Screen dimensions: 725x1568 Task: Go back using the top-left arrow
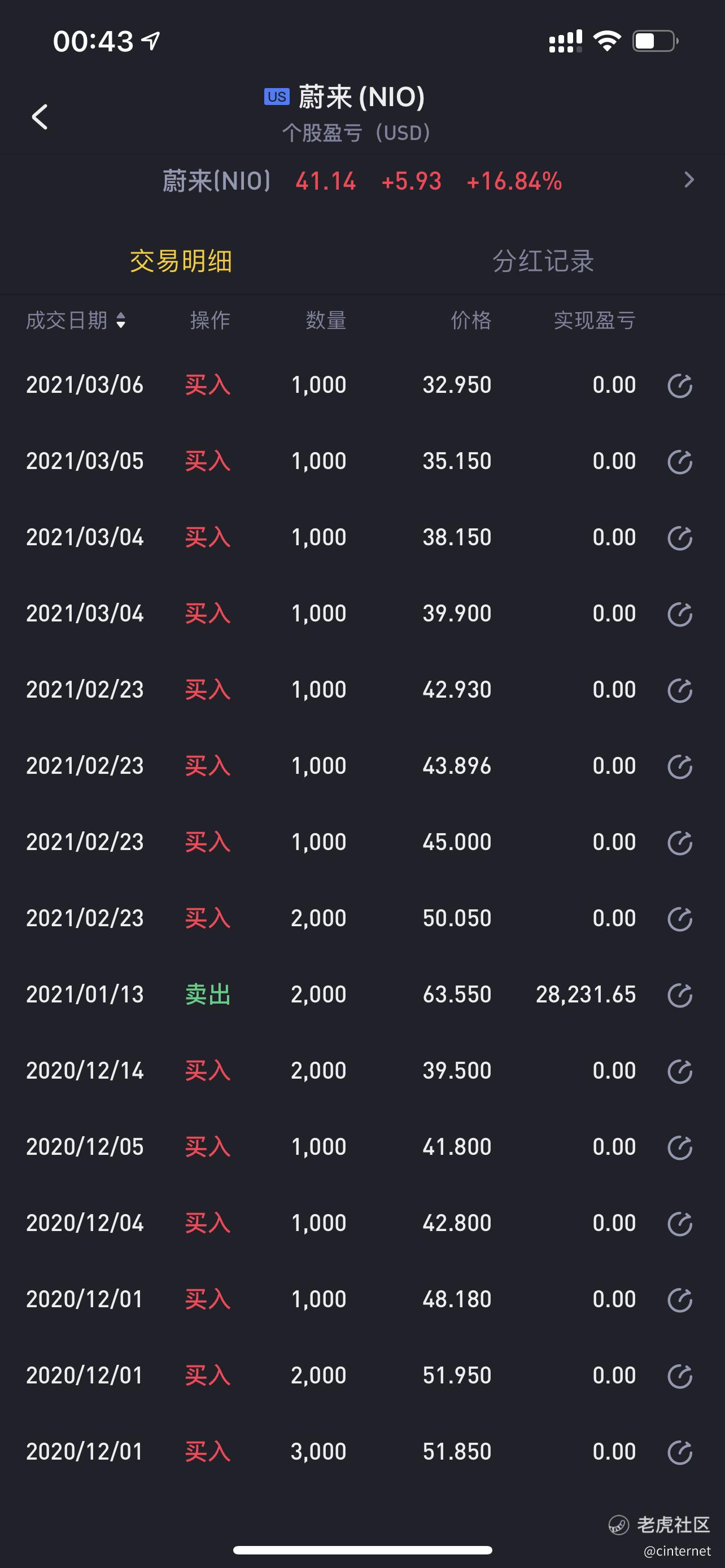pyautogui.click(x=40, y=116)
